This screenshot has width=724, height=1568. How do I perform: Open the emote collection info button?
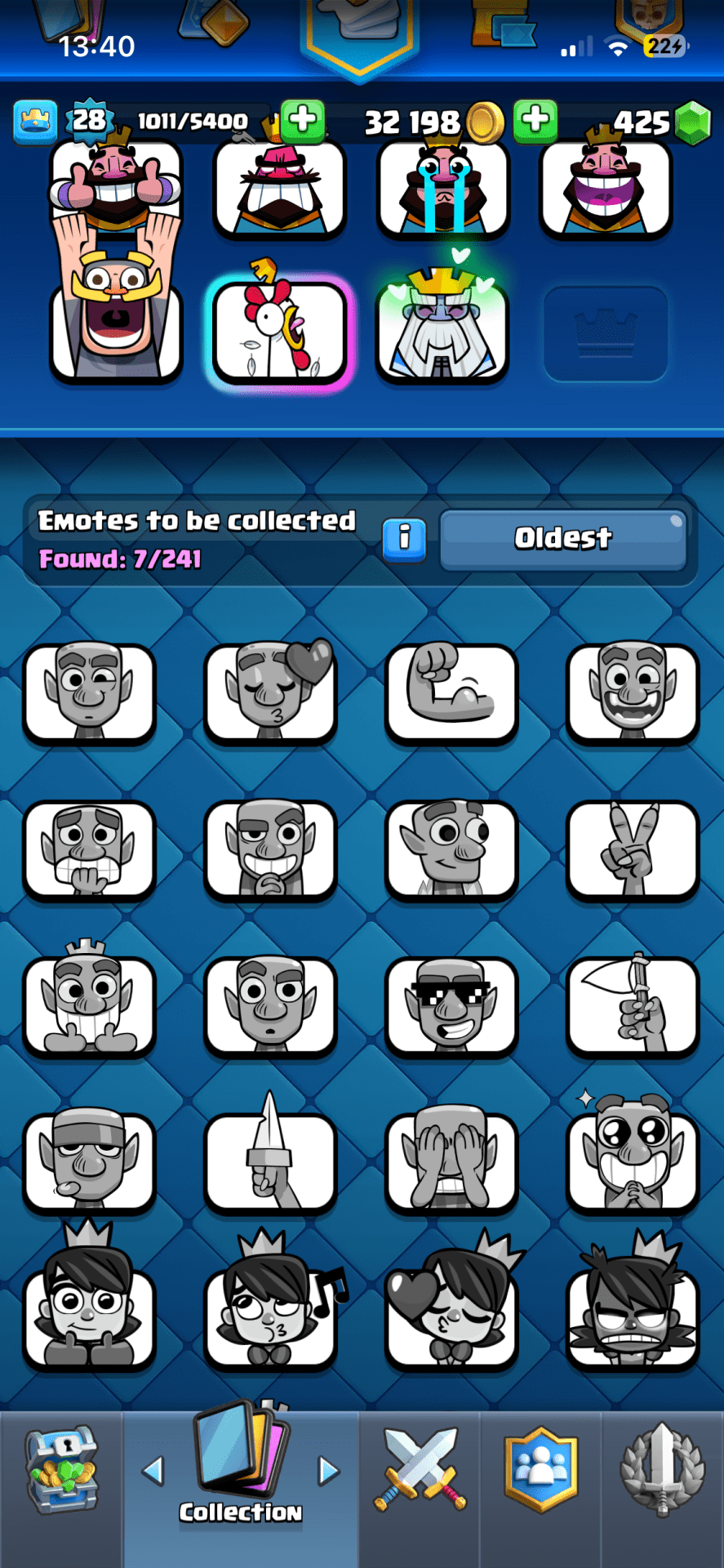(x=404, y=538)
